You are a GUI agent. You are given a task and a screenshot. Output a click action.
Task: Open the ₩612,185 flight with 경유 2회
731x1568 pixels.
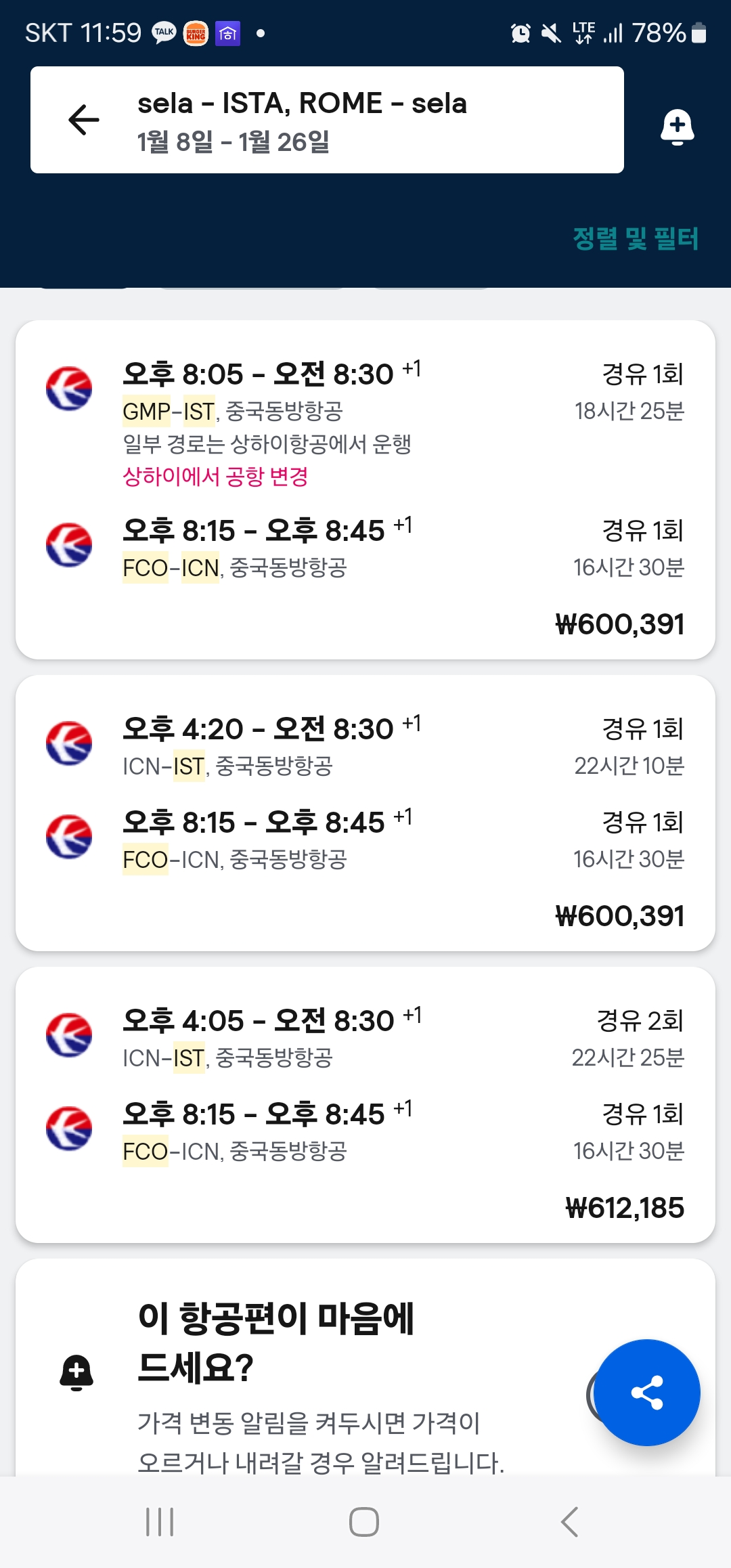pos(365,1104)
